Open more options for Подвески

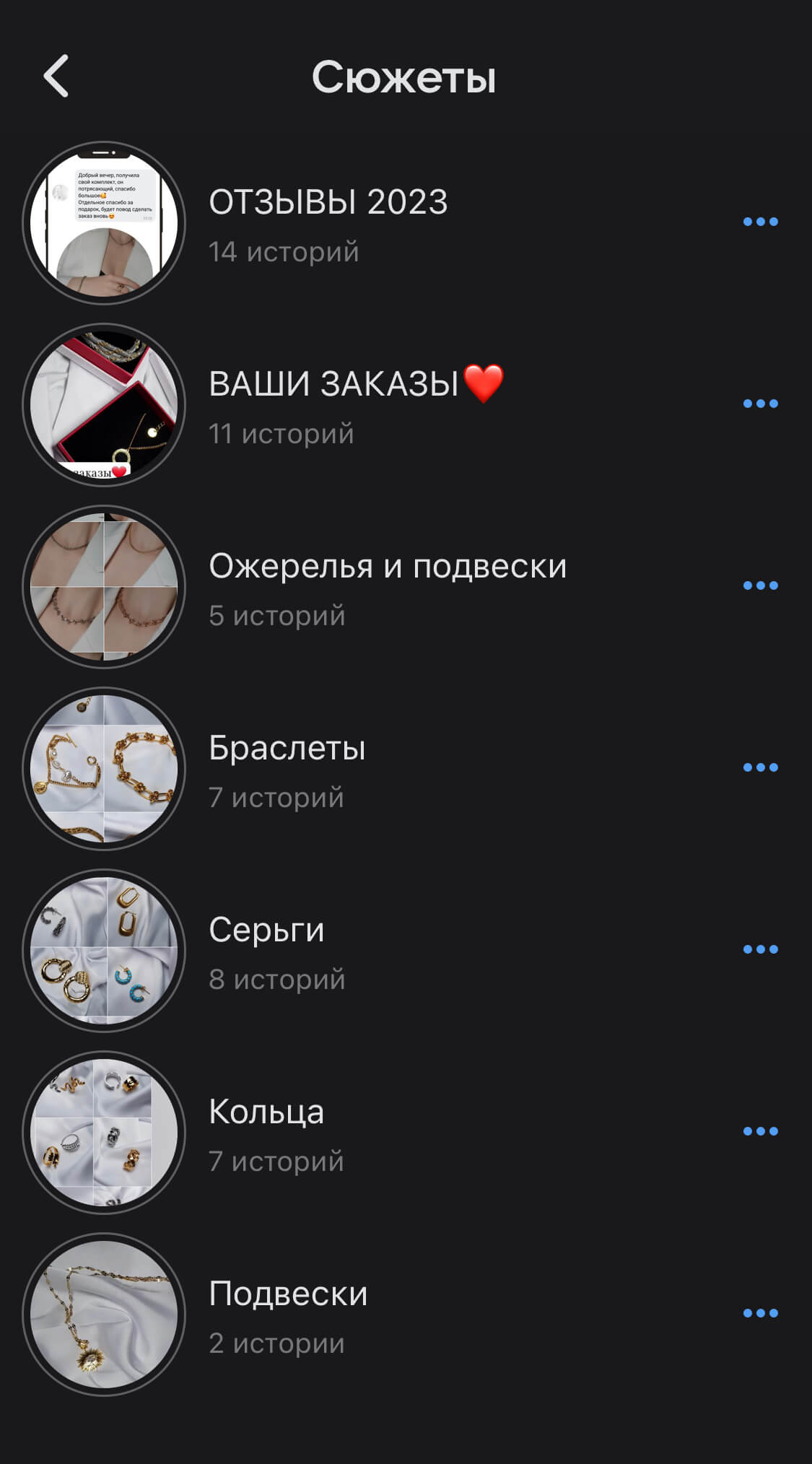click(760, 1313)
